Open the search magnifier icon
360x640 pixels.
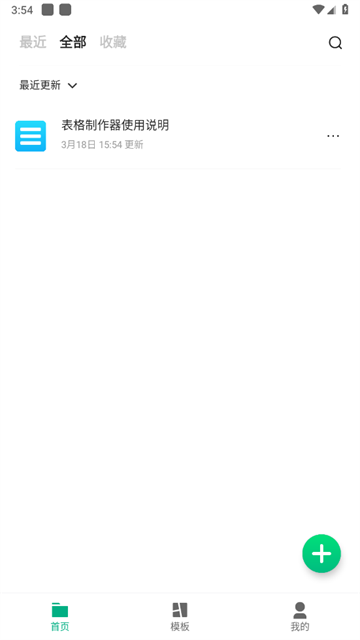335,42
